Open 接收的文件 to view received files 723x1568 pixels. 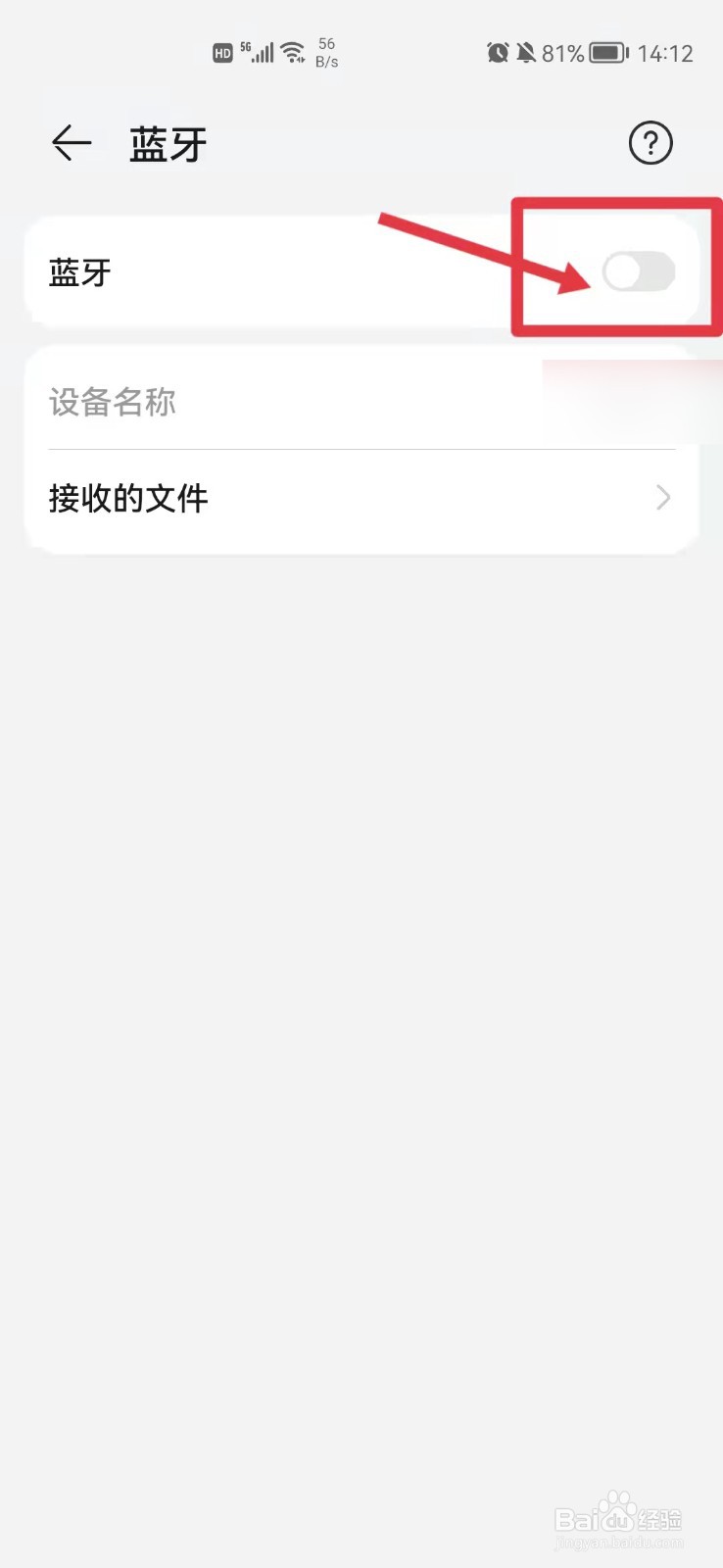pos(127,498)
